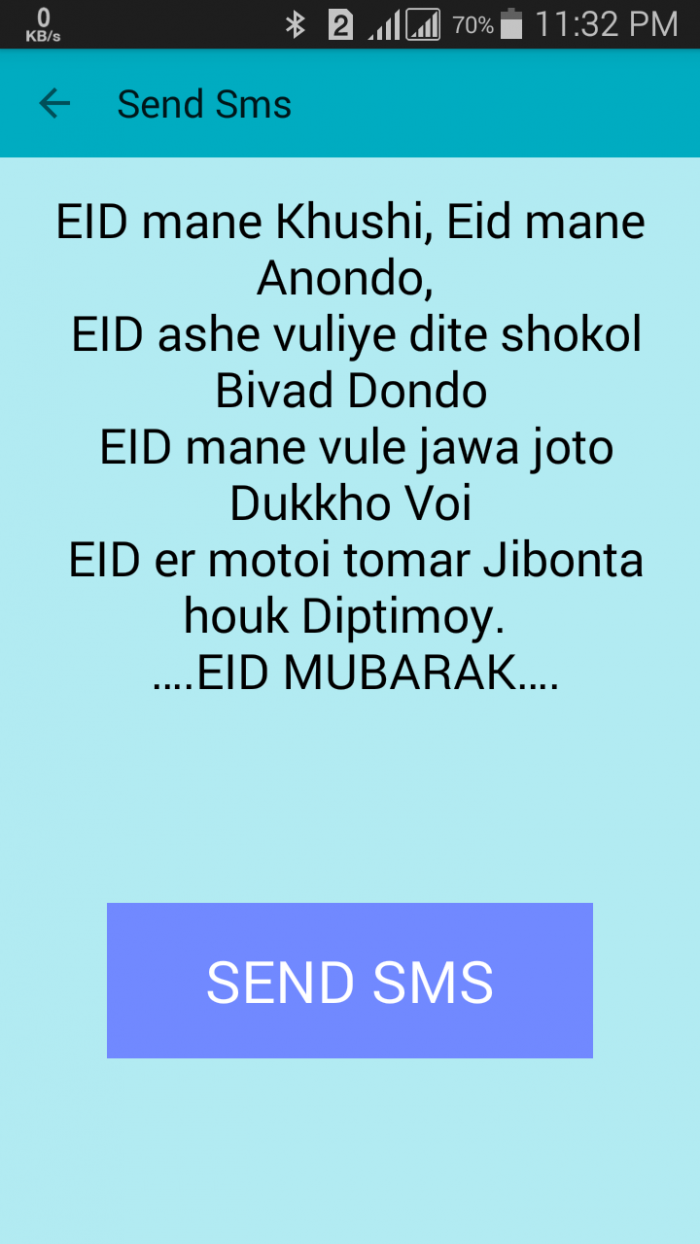Tap the SEND SMS button
This screenshot has height=1244, width=700.
click(350, 980)
